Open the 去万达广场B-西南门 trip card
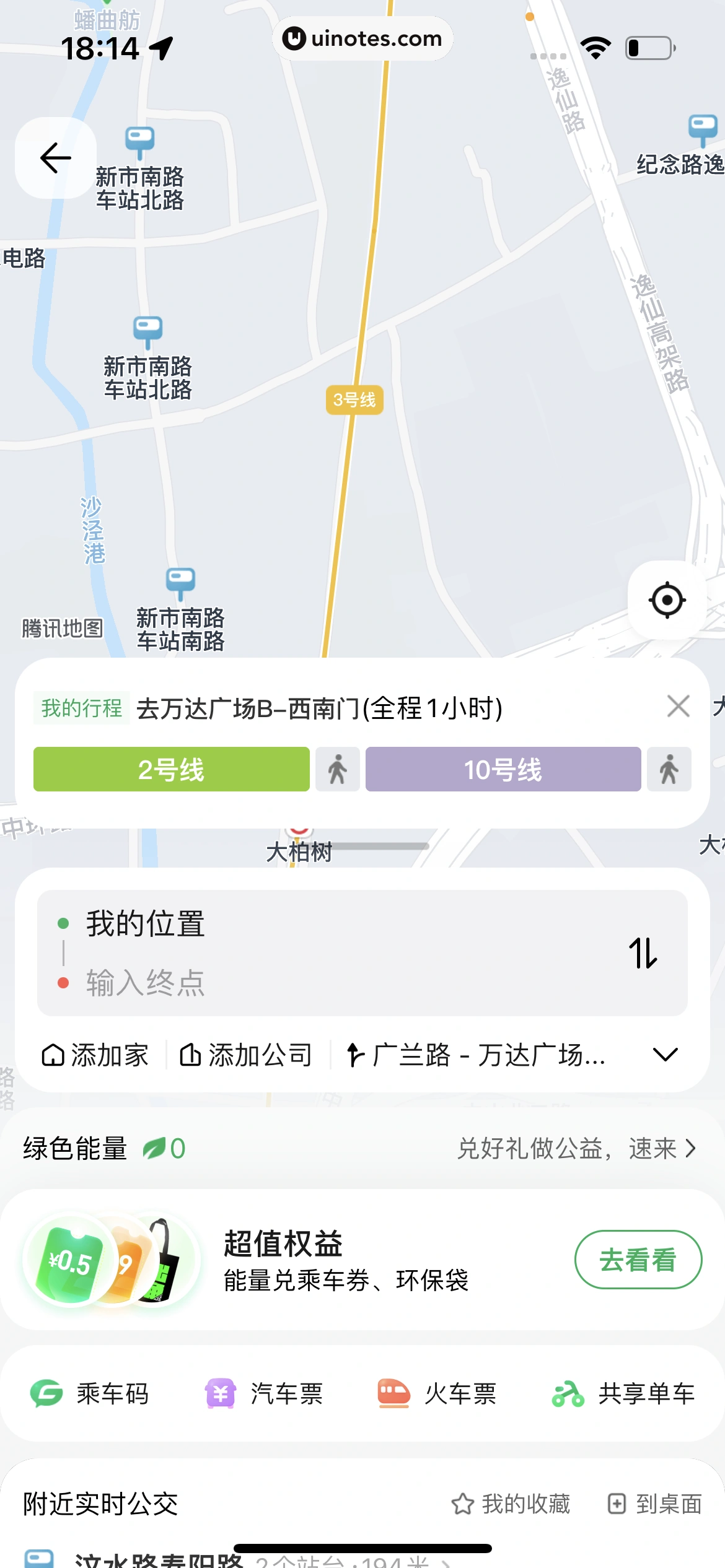 [x=319, y=708]
